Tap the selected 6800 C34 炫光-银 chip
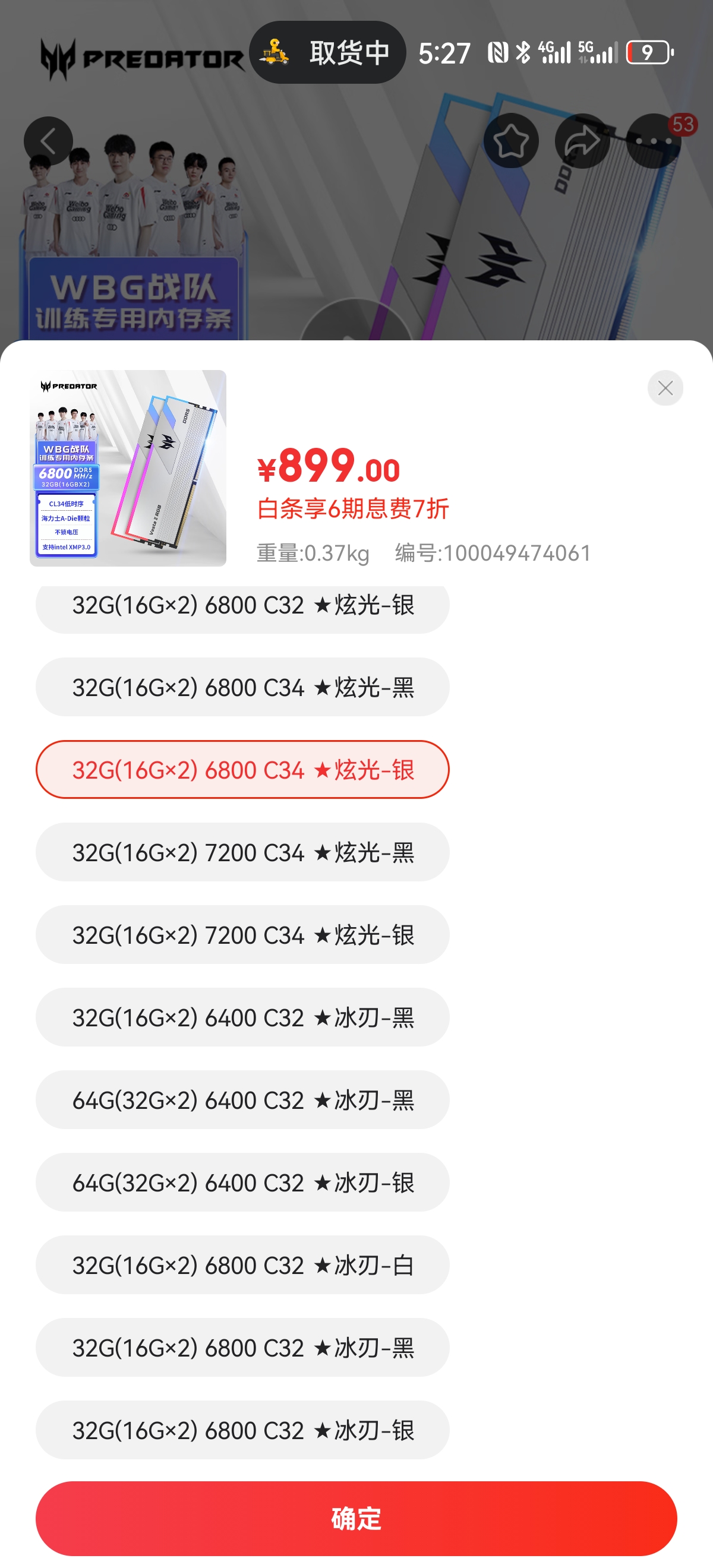 click(242, 769)
